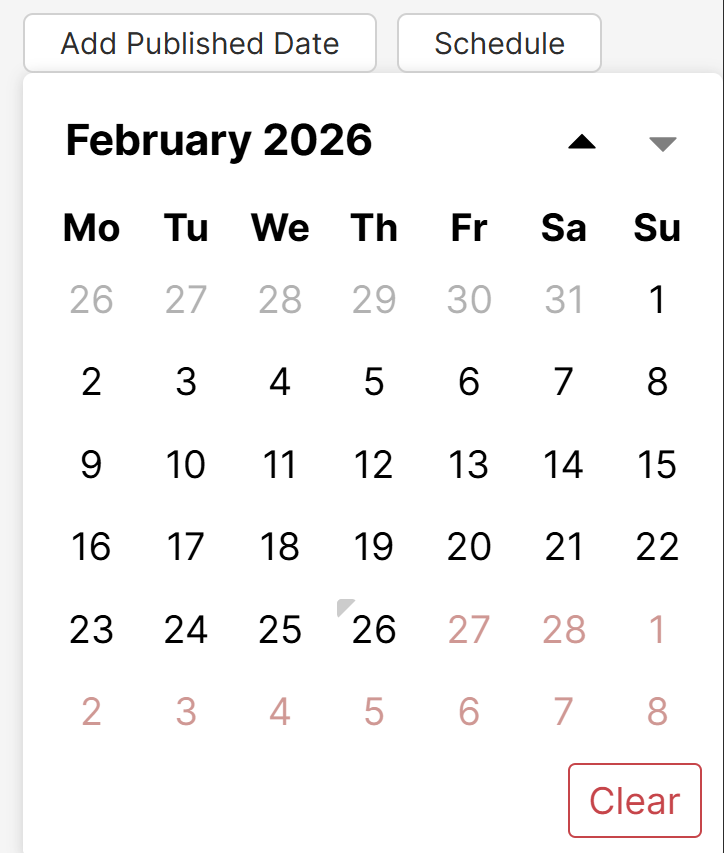Go to the next month with down arrow
724x853 pixels.
662,143
